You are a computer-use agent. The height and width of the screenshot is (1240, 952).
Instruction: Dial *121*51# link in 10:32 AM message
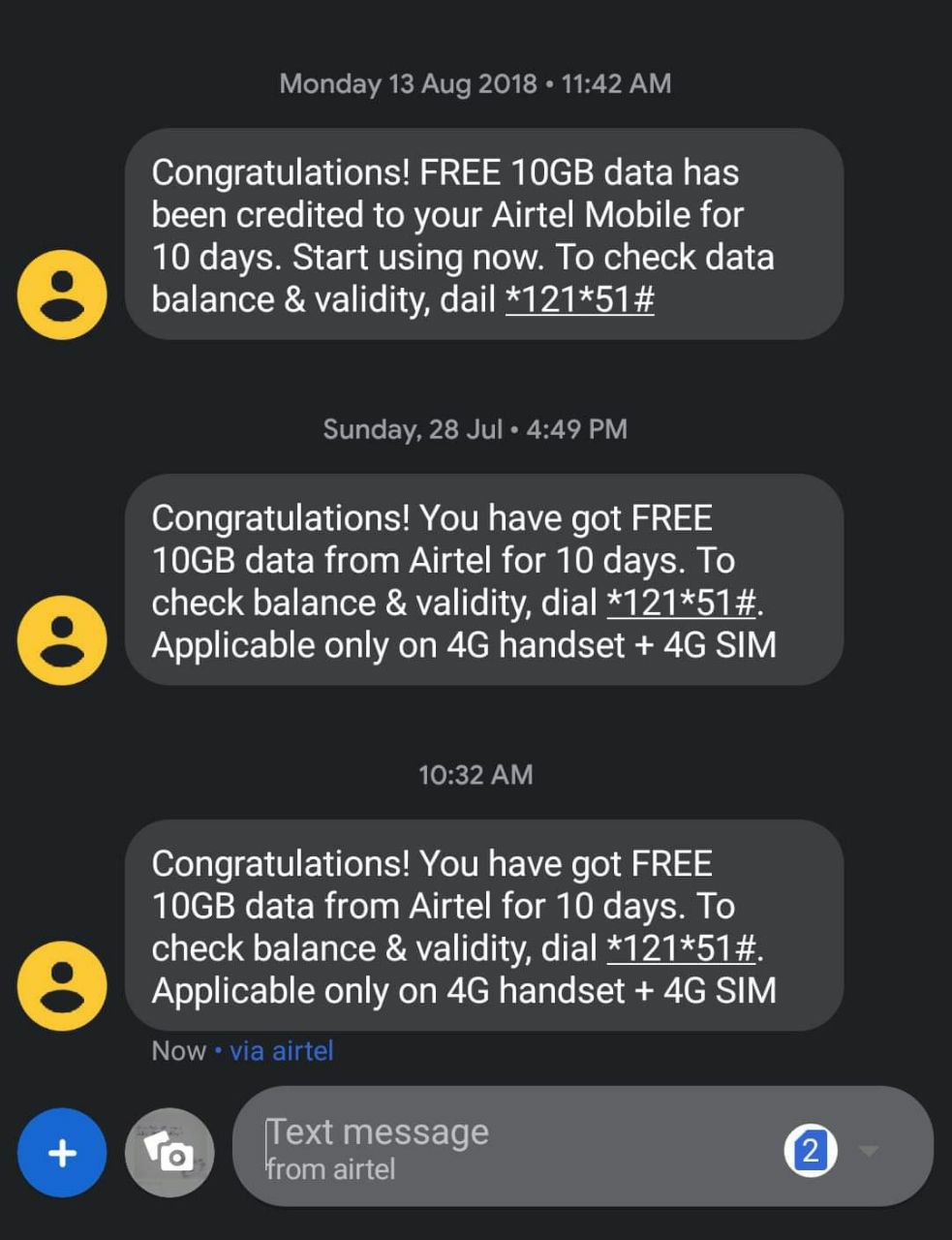(681, 948)
